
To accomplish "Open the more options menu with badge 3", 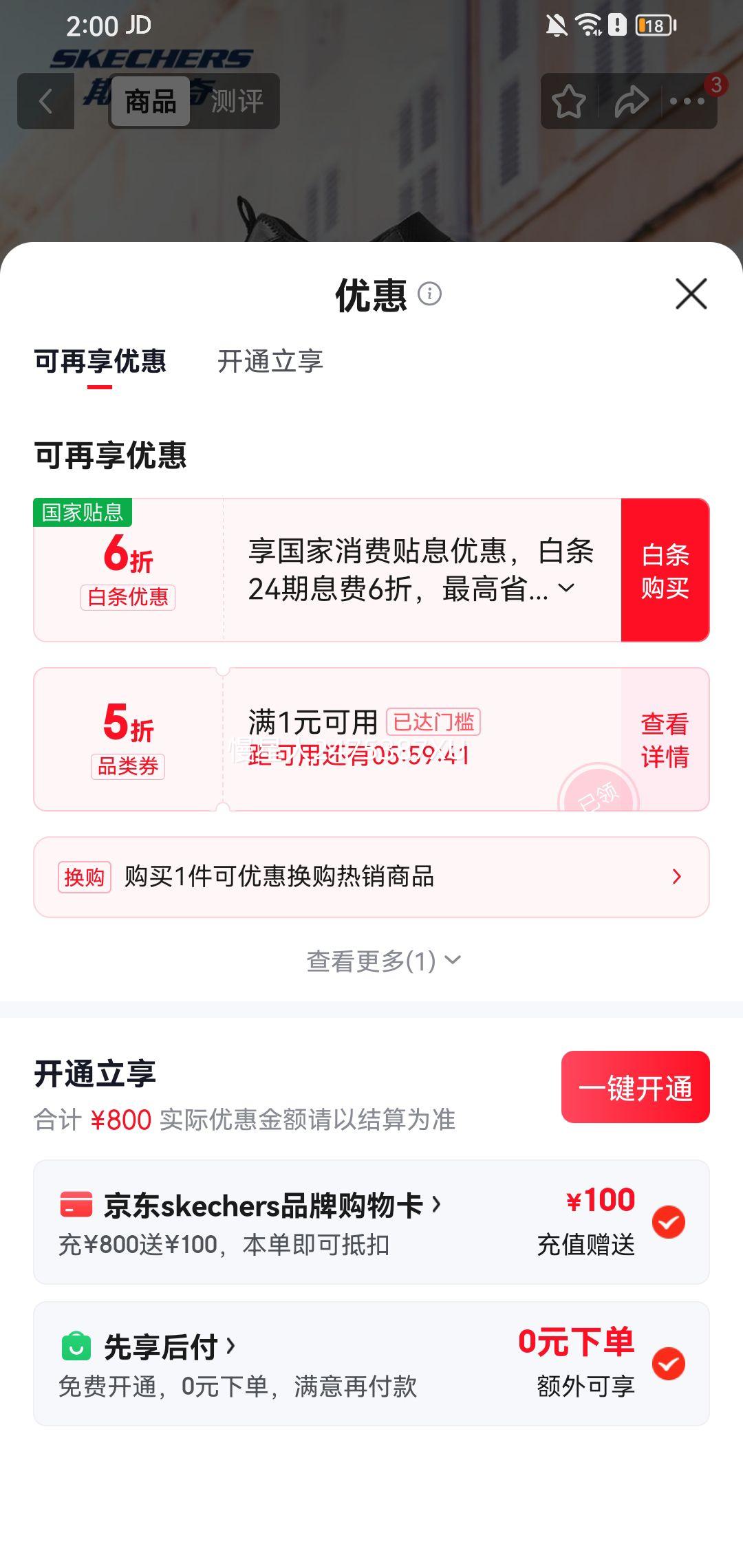I will point(690,102).
